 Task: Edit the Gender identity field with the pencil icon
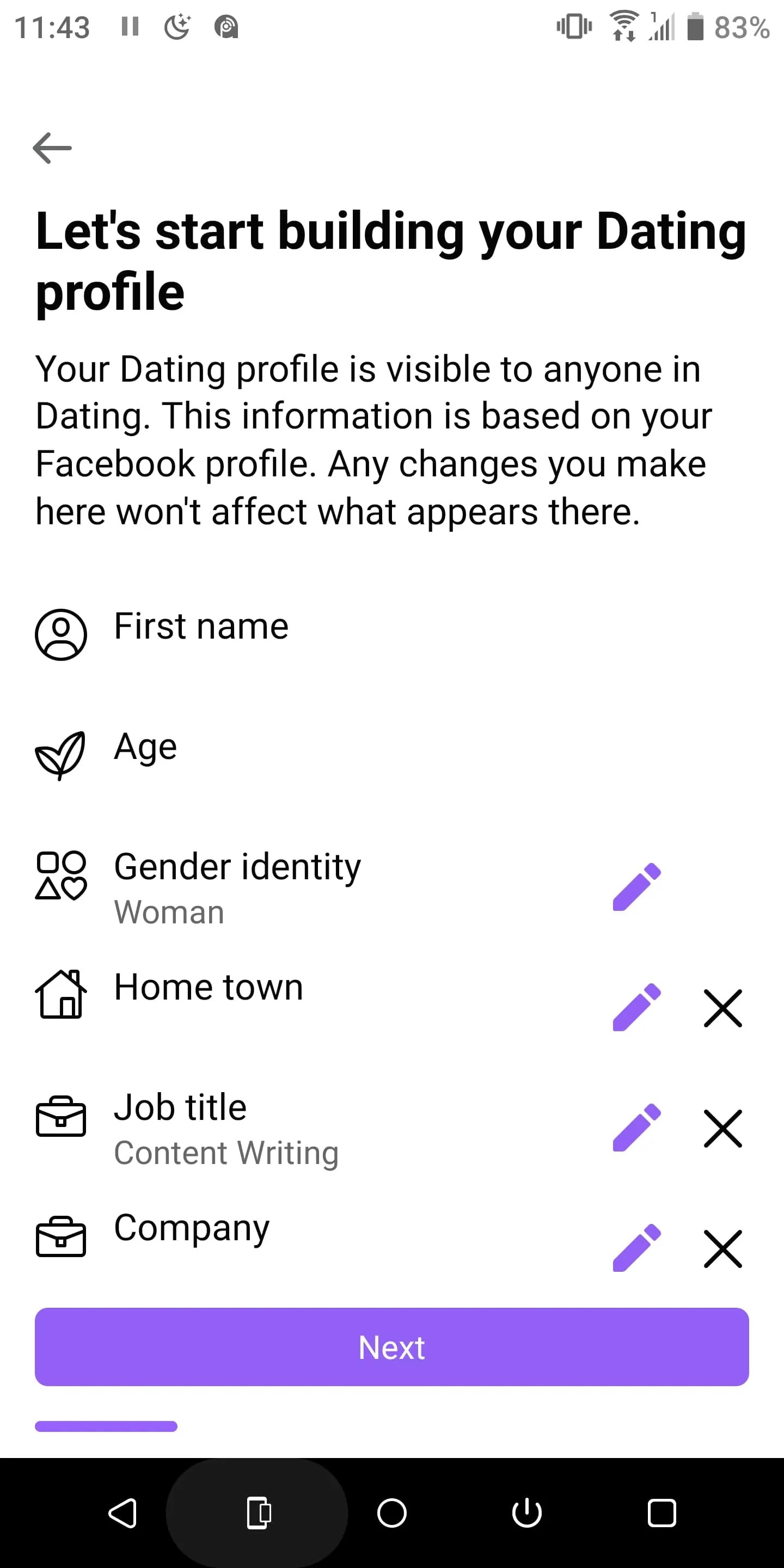635,887
